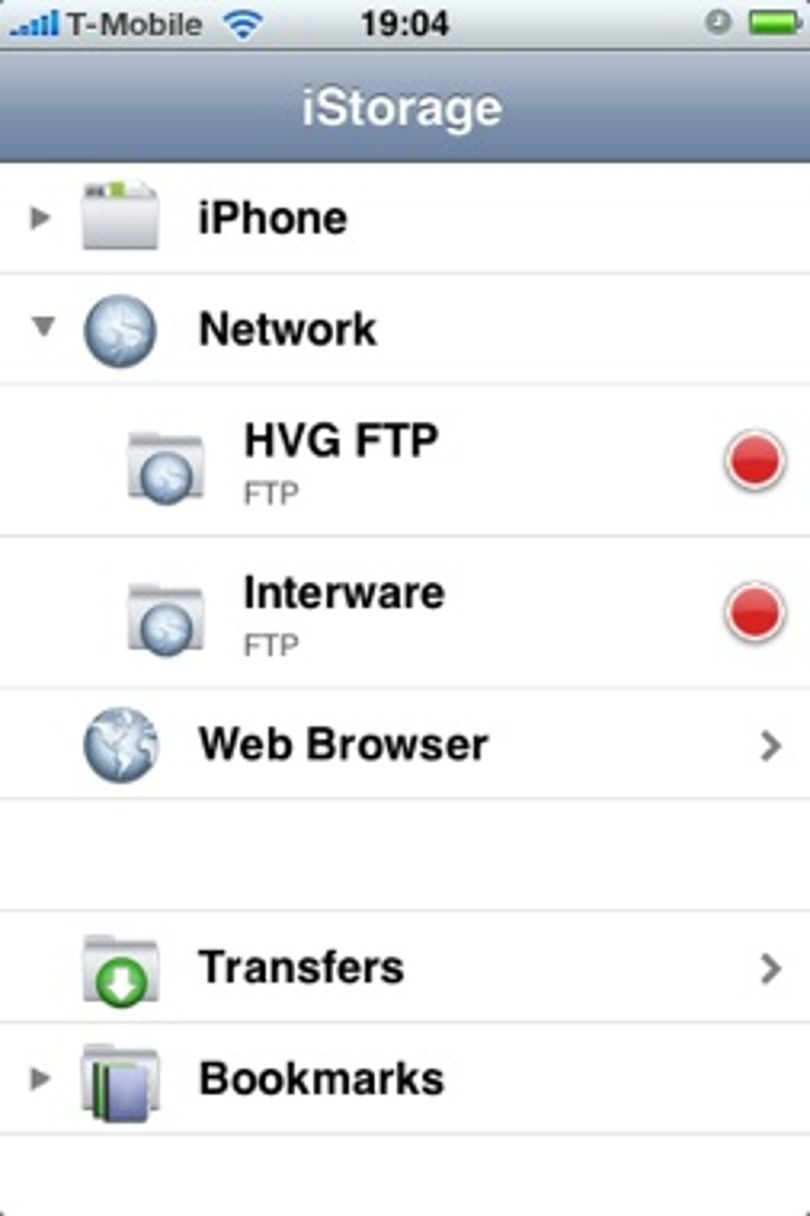The width and height of the screenshot is (810, 1216).
Task: Open the Interware FTP connection
Action: 405,612
